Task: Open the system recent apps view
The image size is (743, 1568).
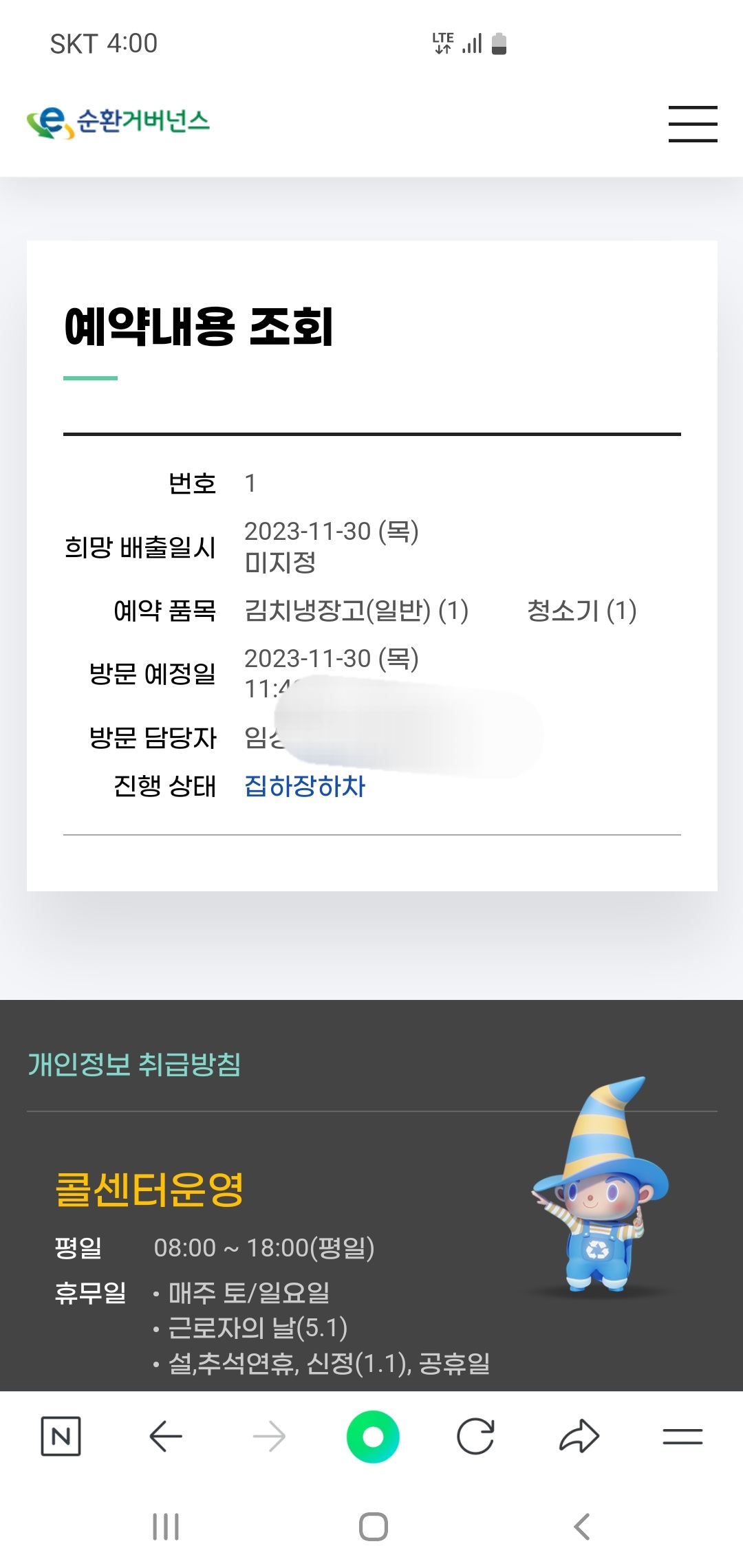Action: coord(166,1527)
